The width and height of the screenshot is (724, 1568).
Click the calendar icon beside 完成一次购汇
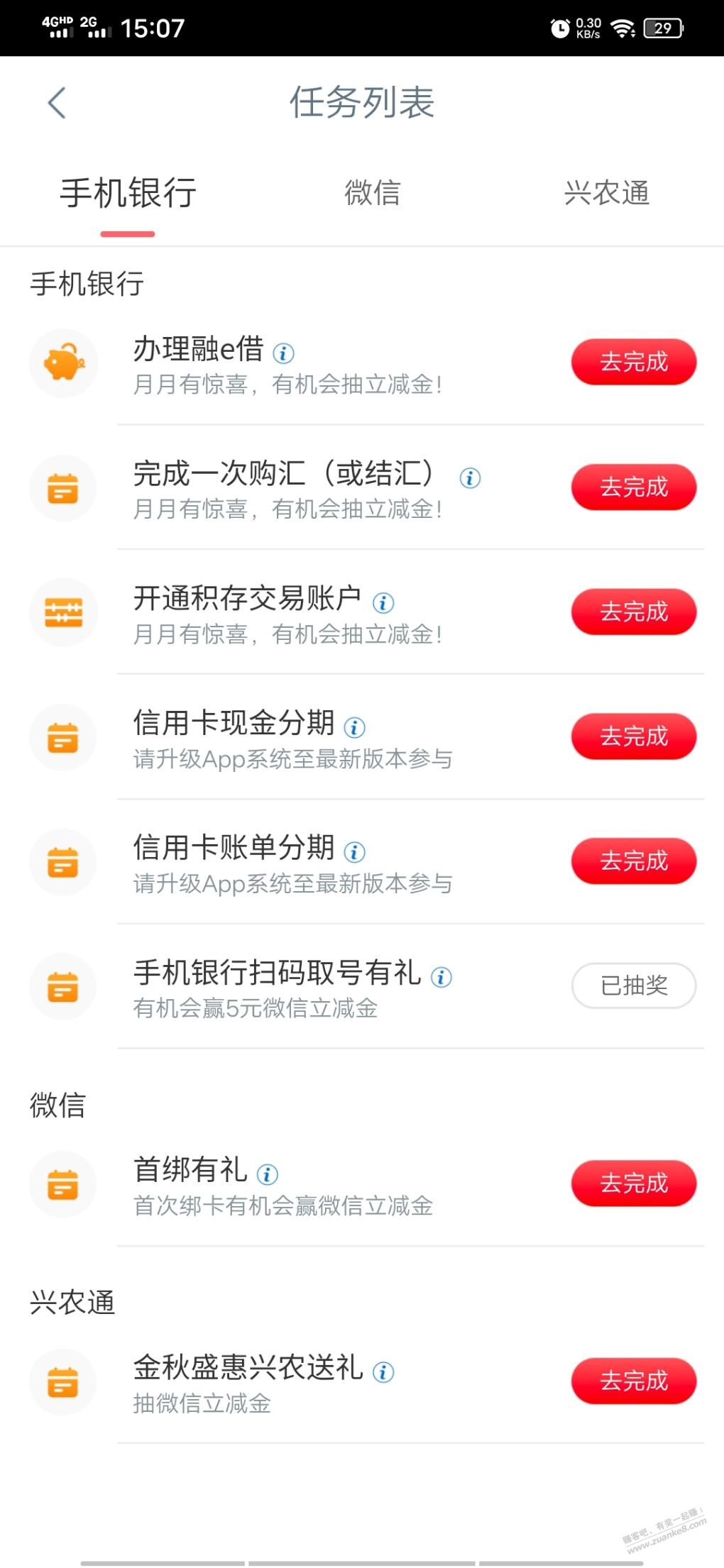click(x=64, y=487)
